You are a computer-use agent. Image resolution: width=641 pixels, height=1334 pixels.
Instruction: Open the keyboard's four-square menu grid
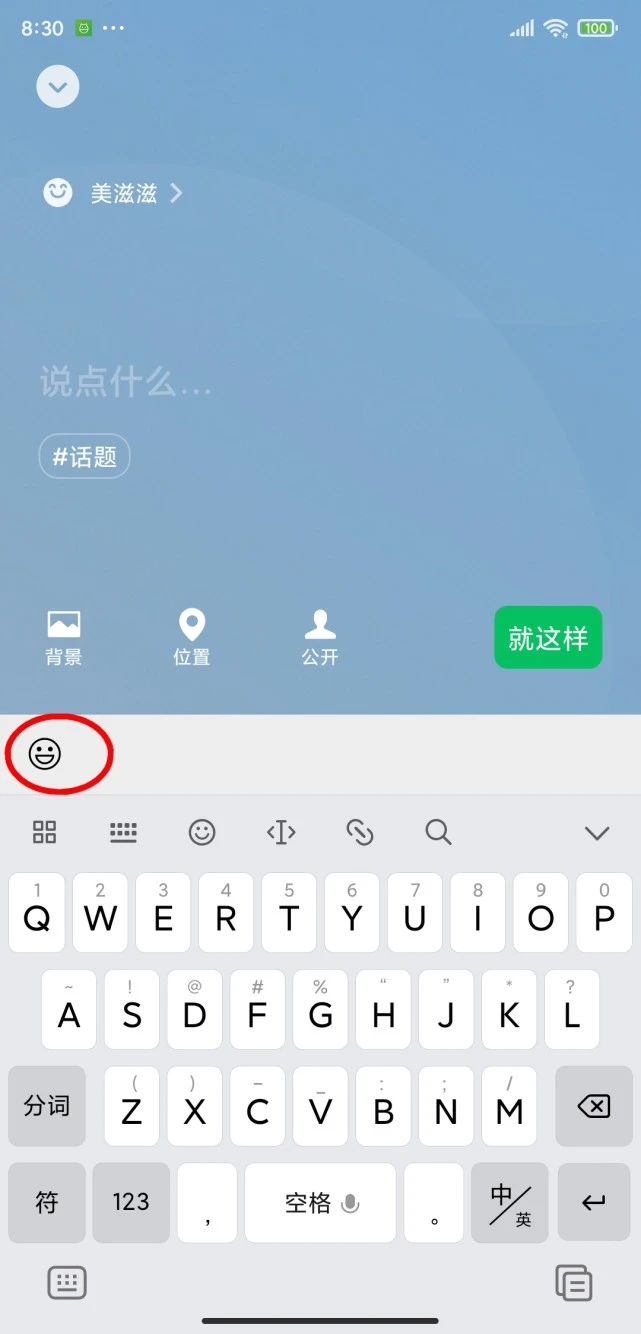point(45,832)
